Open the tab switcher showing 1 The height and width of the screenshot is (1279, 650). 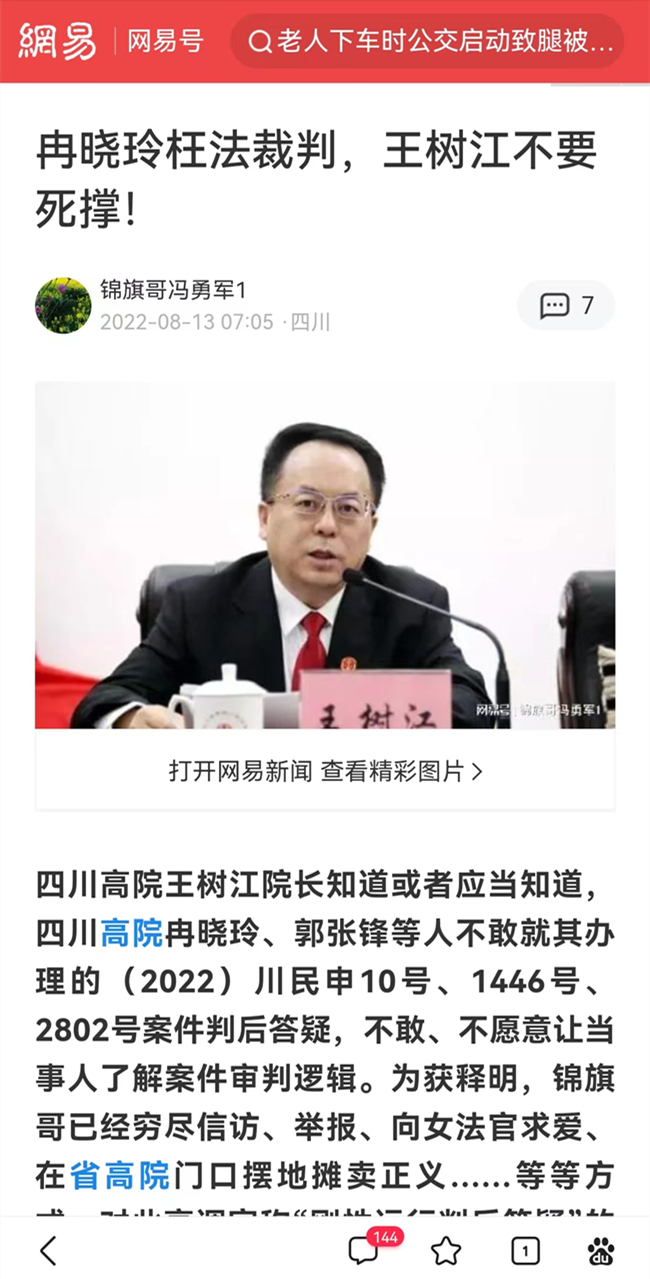[525, 1250]
